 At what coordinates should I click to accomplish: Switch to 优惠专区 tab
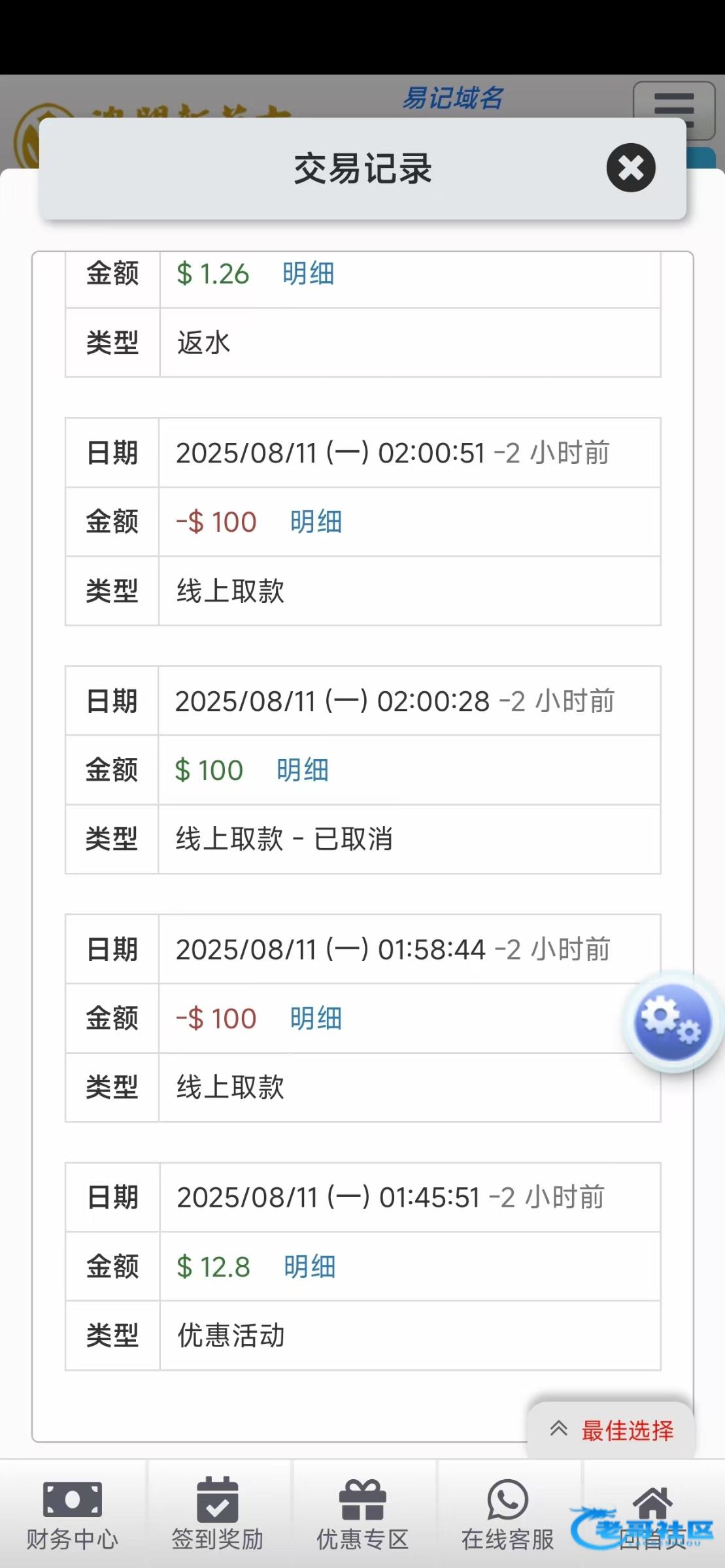pyautogui.click(x=363, y=1514)
